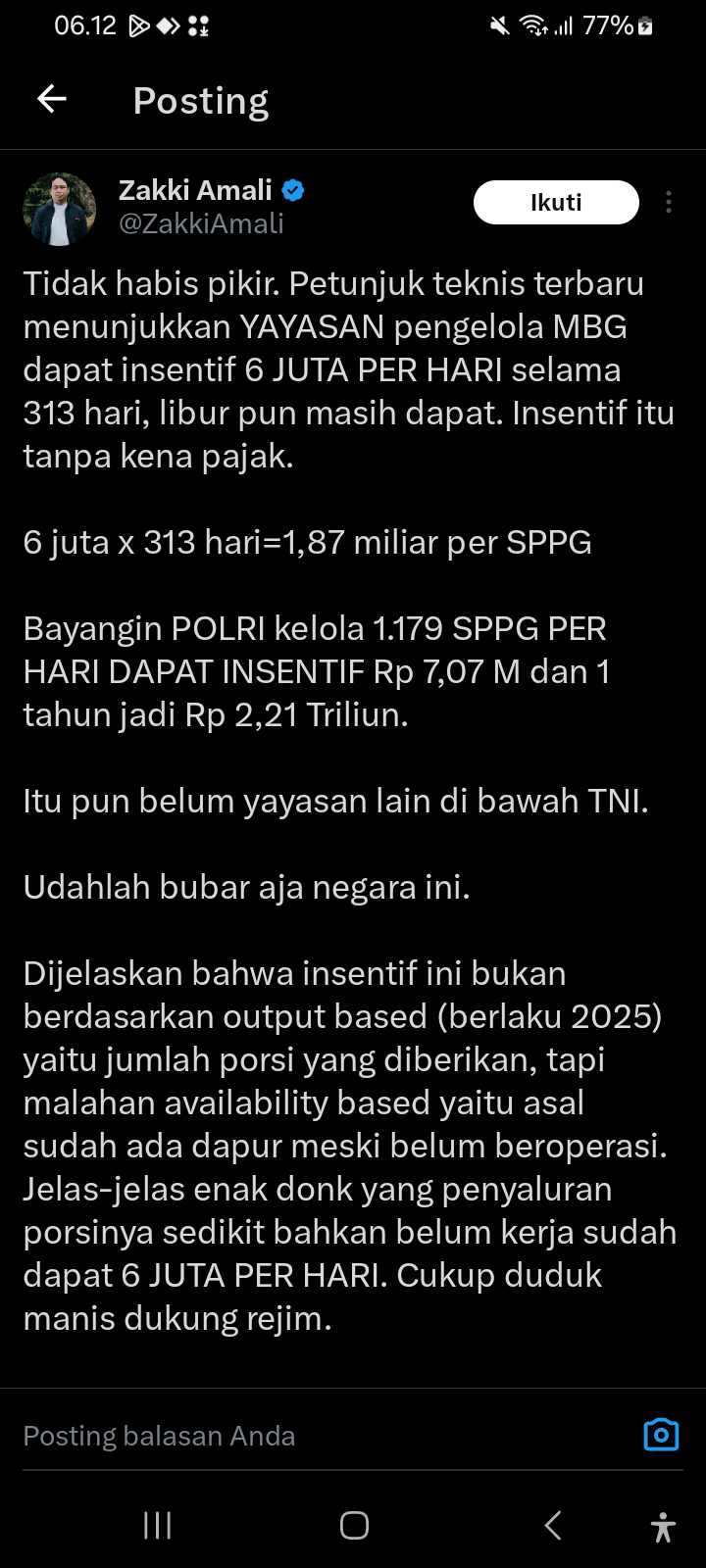Screen dimensions: 706x1568
Task: Open the @ZakkiAmali profile handle
Action: (201, 224)
